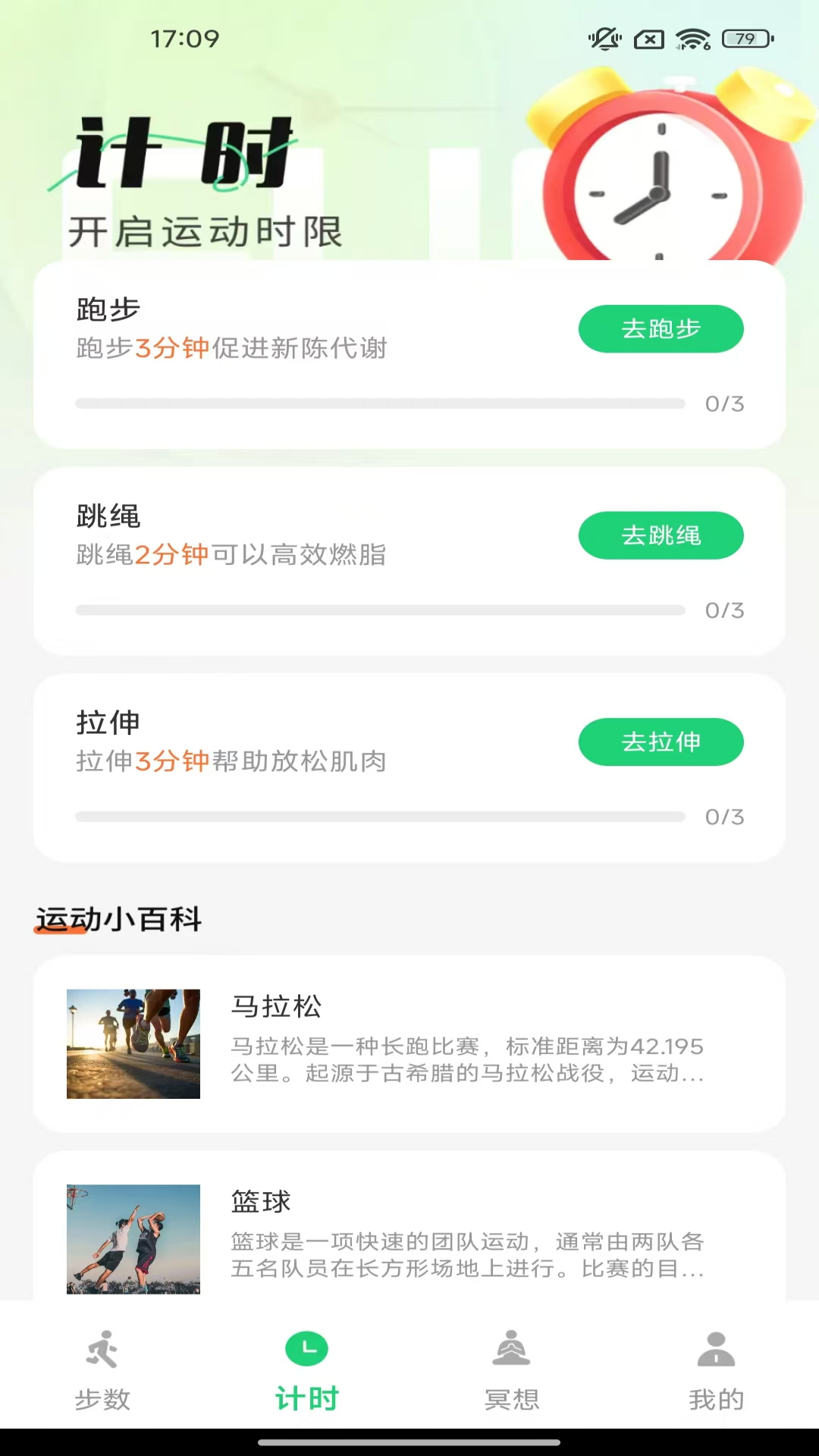Select the 我的 profile person icon
Viewport: 819px width, 1456px height.
pyautogui.click(x=714, y=1349)
